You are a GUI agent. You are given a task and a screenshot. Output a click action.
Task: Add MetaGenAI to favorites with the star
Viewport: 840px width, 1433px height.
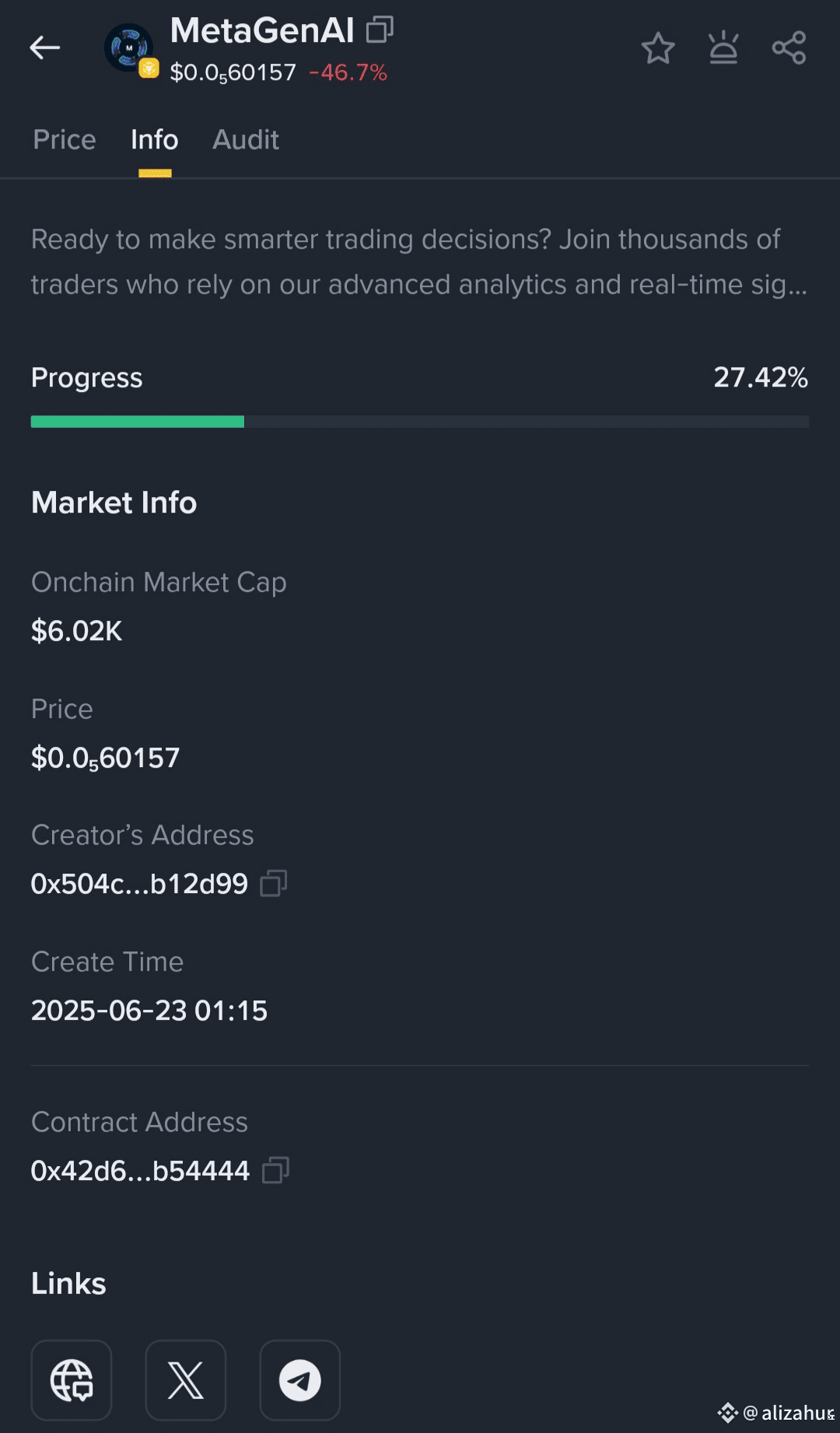658,48
